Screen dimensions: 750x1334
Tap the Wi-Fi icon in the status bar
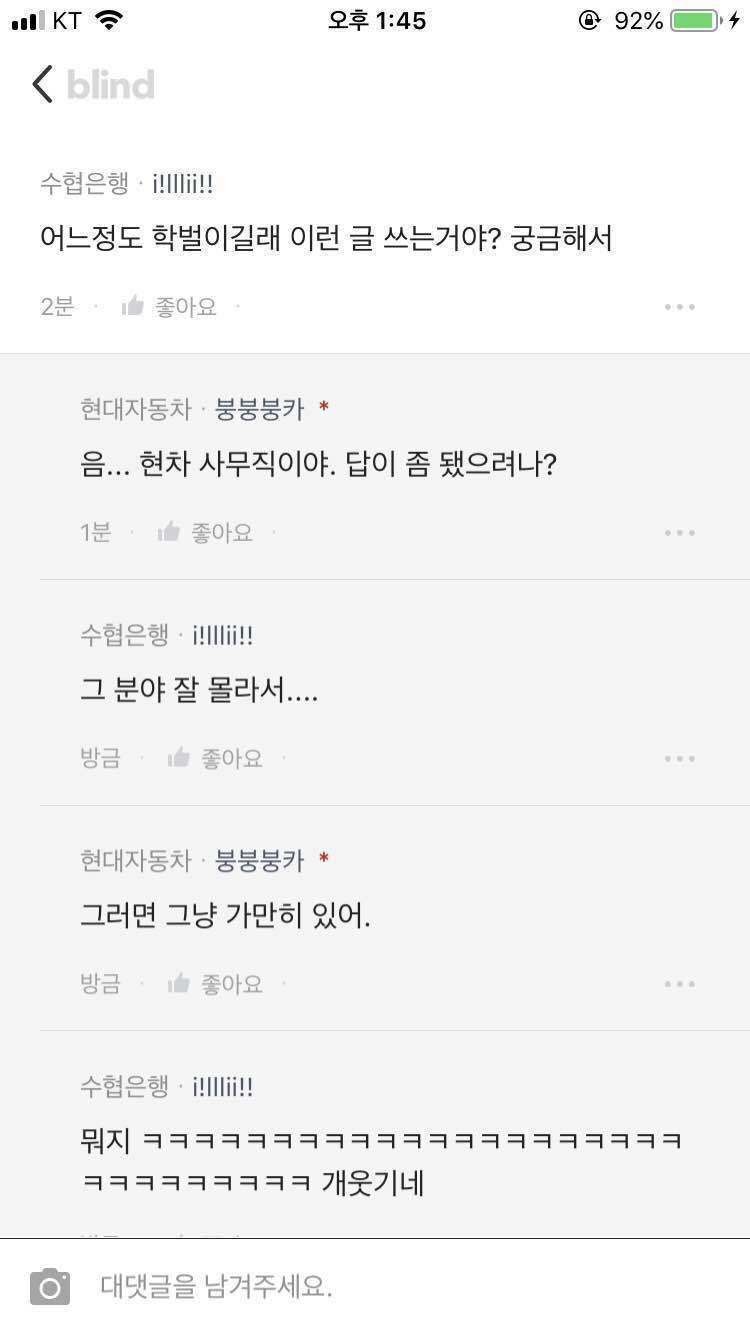point(111,18)
